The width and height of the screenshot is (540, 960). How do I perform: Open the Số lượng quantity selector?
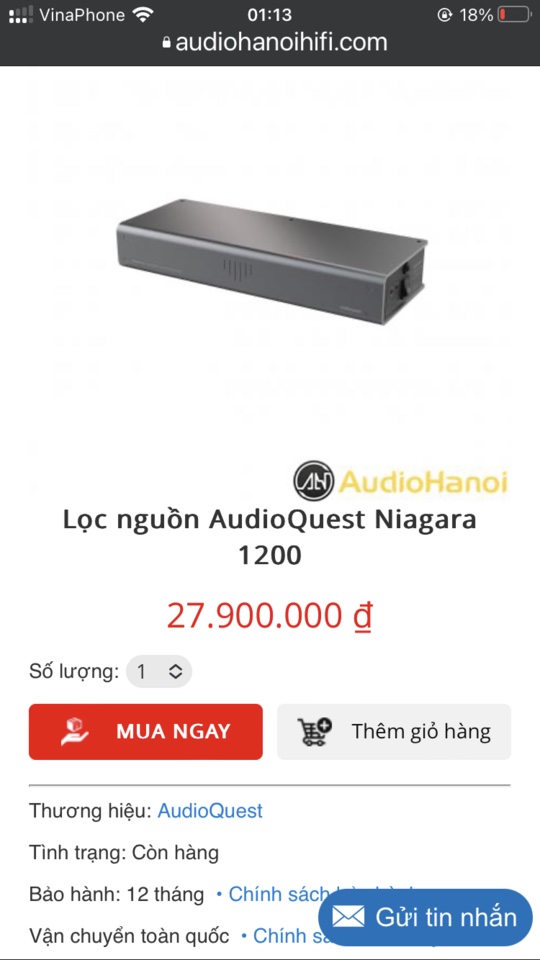pos(159,672)
